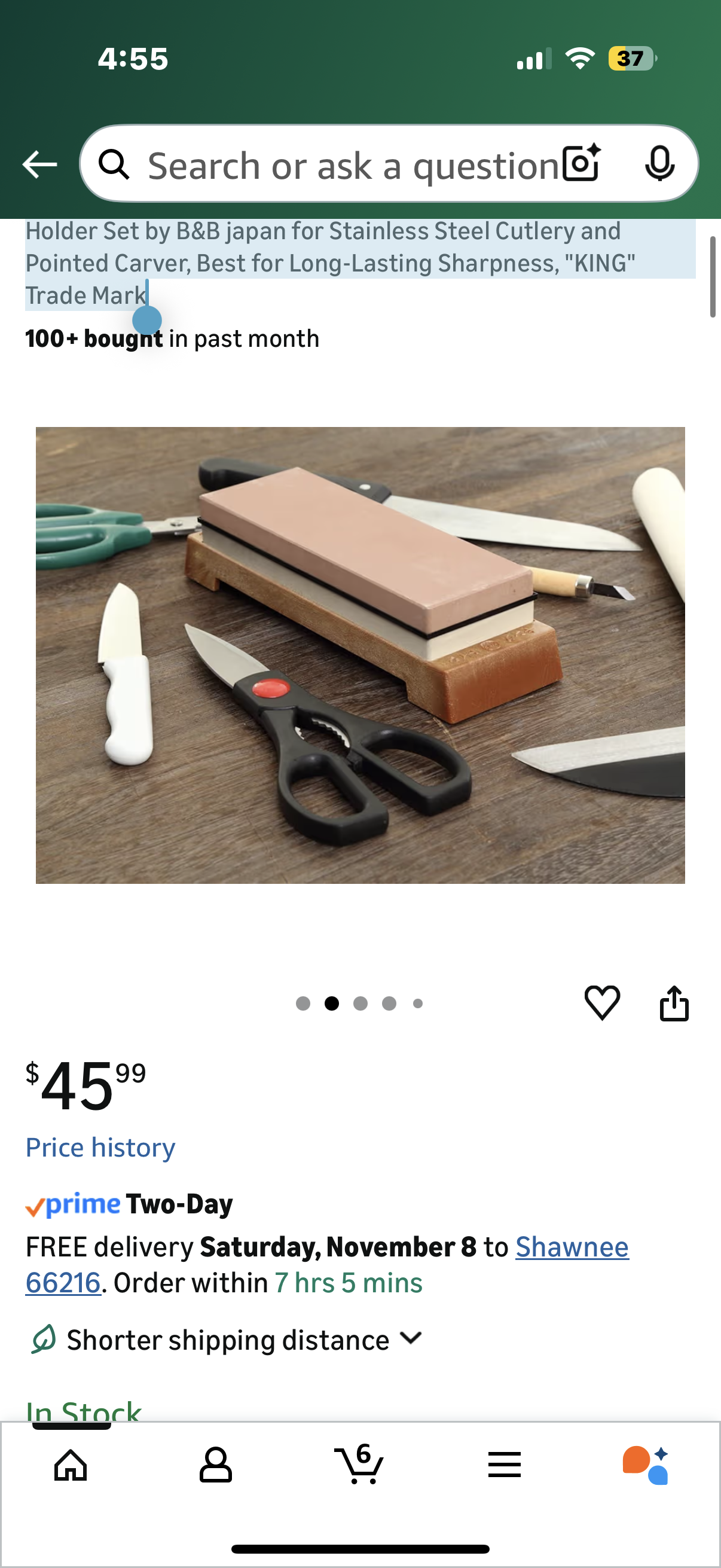Open the cart with 6 items
The image size is (721, 1568).
359,1465
